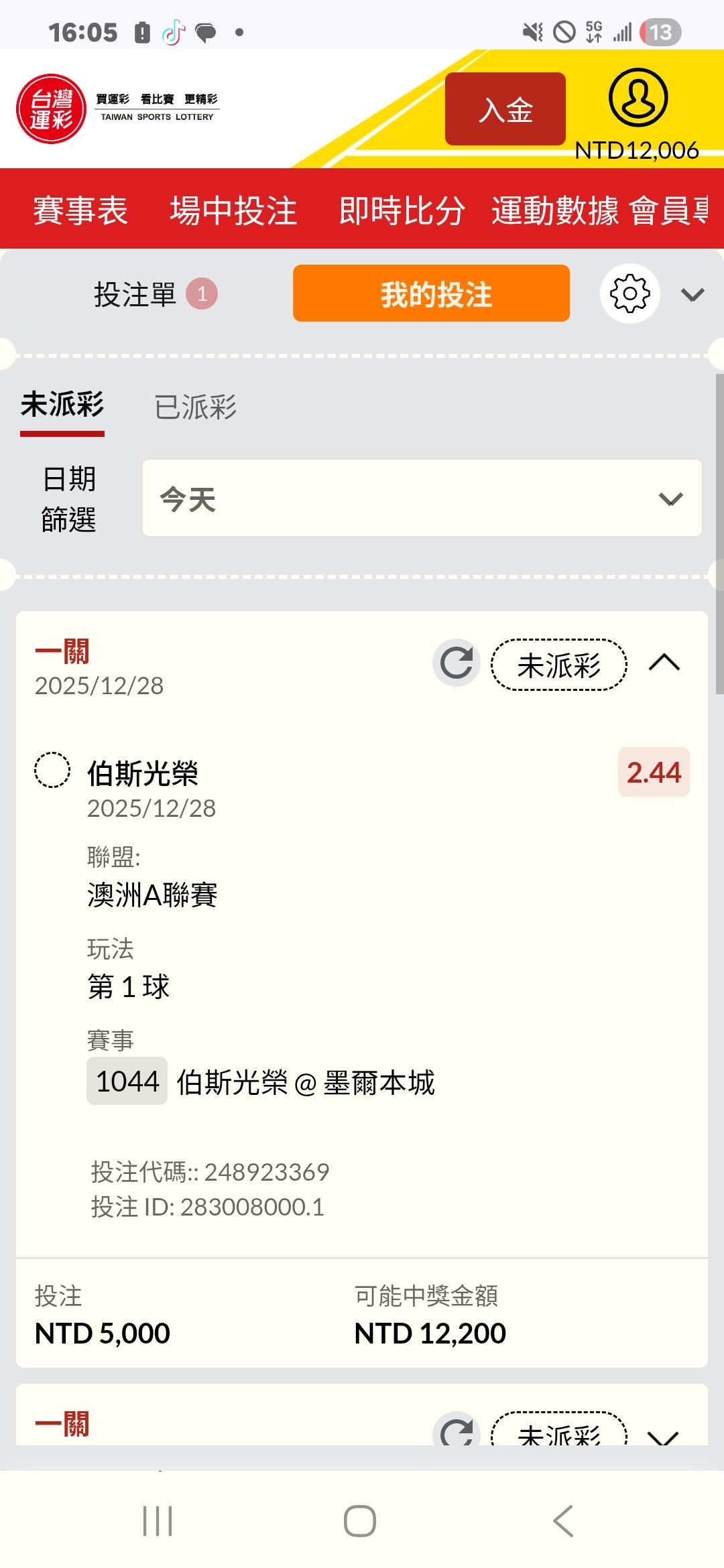The width and height of the screenshot is (724, 1568).
Task: Switch to 已派彩 settled bets
Action: [195, 407]
